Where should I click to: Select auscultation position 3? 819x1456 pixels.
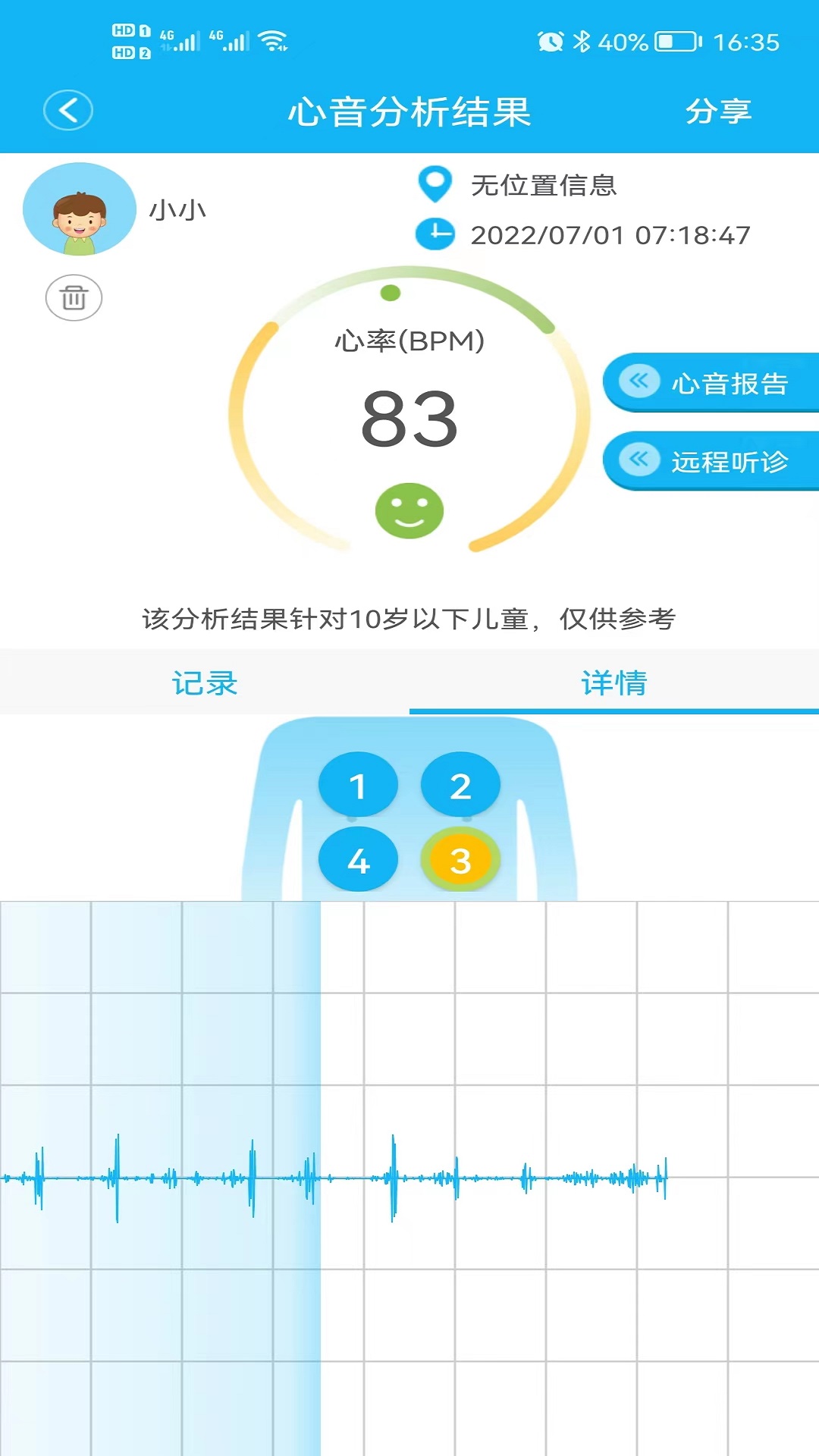pyautogui.click(x=460, y=860)
